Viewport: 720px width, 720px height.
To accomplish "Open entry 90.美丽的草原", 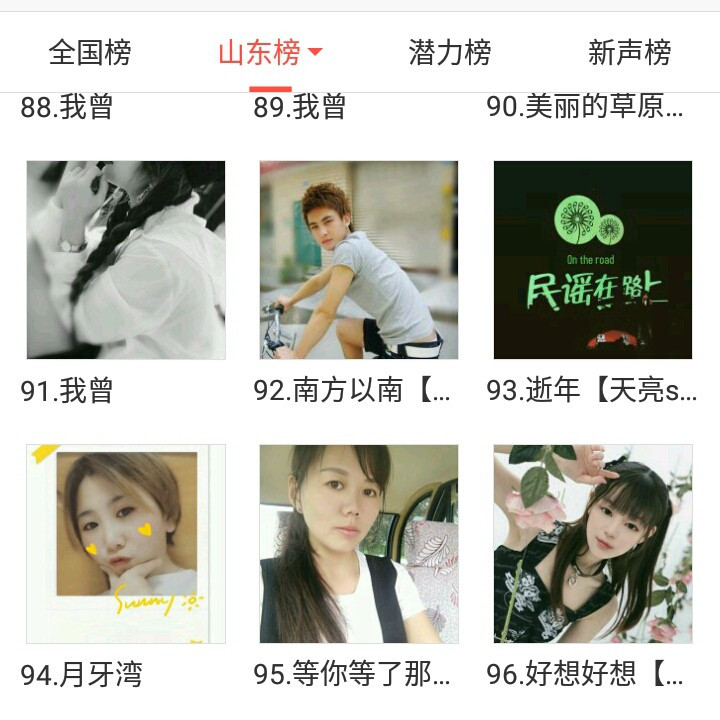I will [x=585, y=108].
